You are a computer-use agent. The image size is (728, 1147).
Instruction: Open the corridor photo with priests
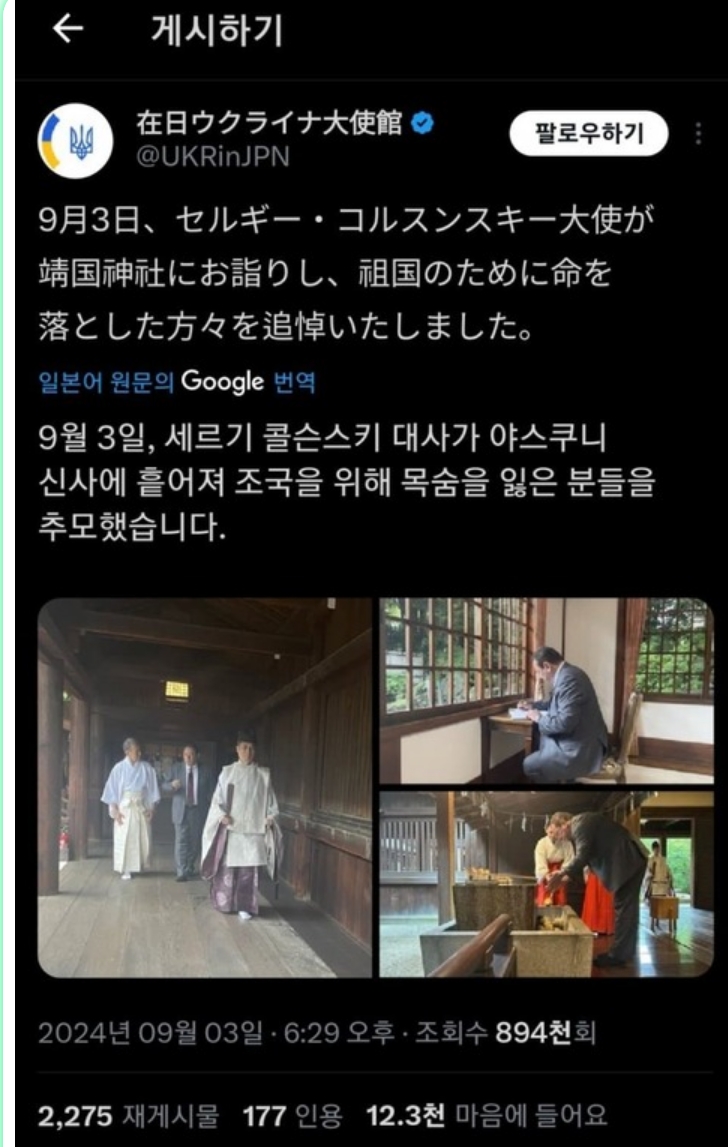[x=205, y=787]
